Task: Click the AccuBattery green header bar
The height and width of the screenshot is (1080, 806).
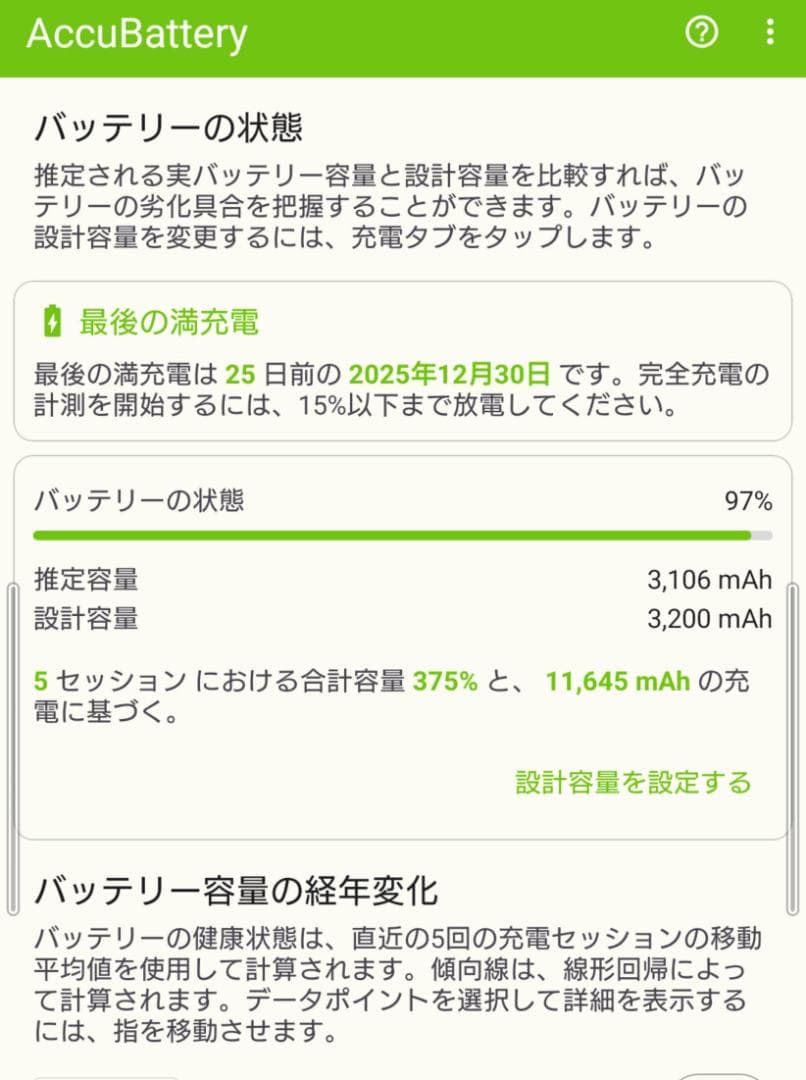Action: click(403, 33)
